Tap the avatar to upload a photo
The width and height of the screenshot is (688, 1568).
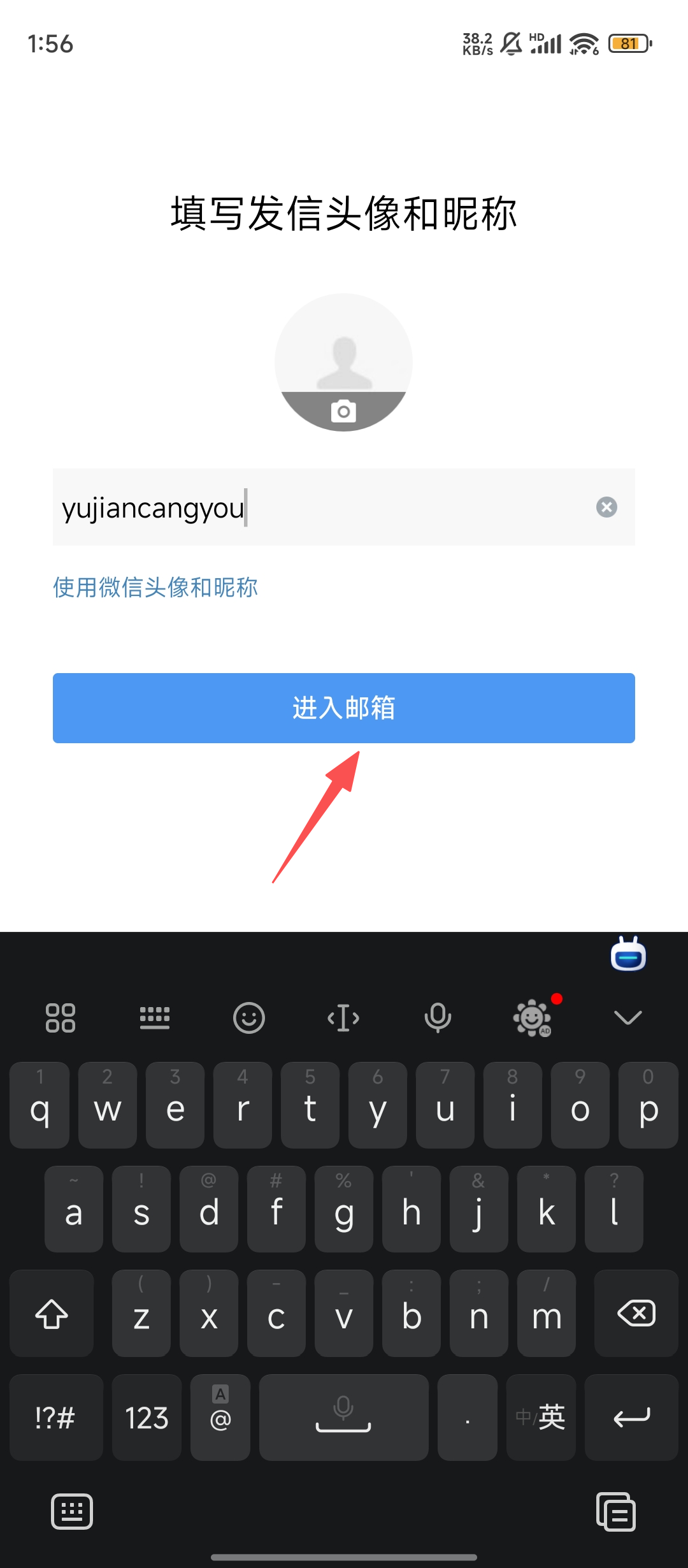[343, 362]
